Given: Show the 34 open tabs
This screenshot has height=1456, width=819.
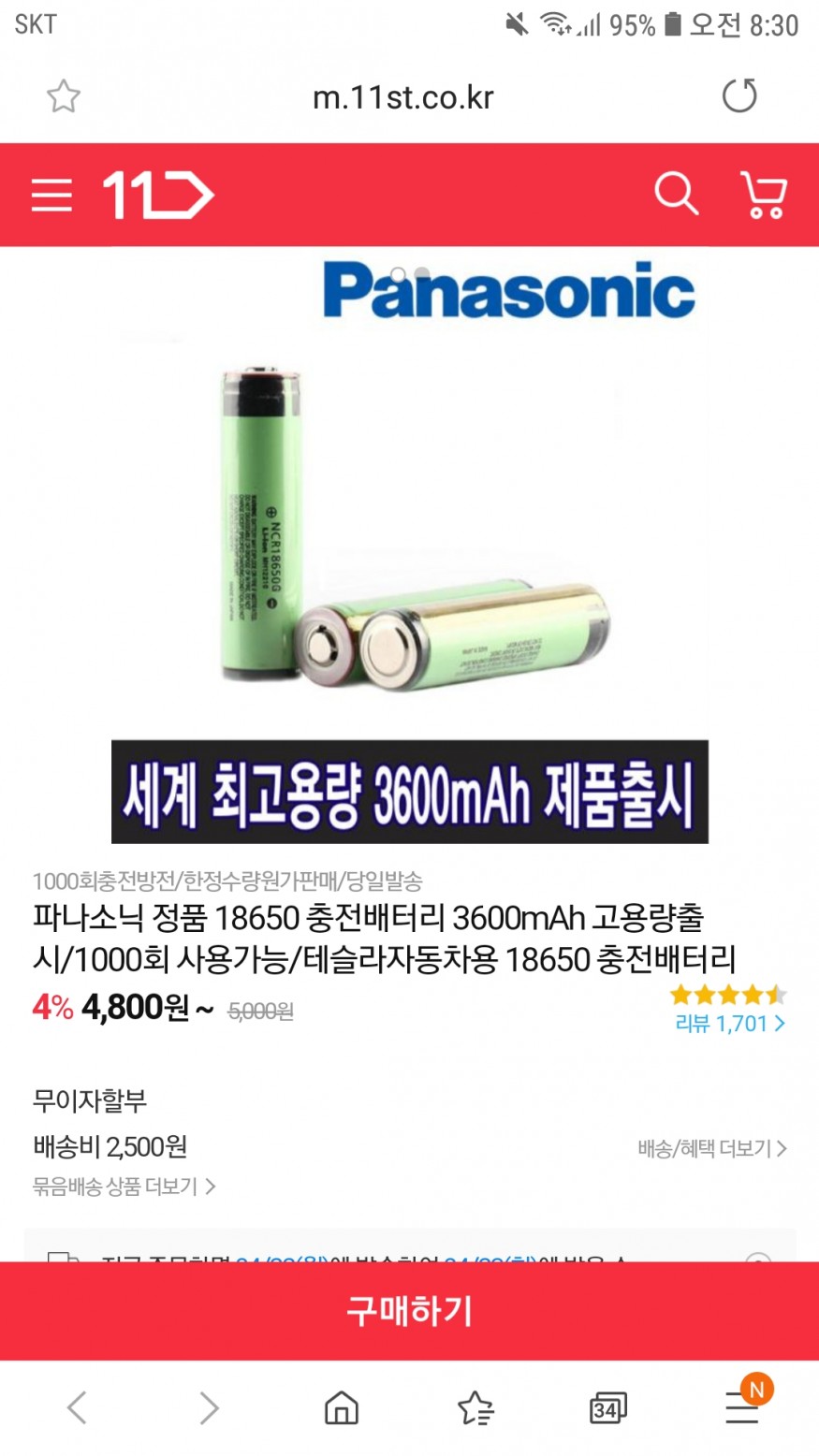Looking at the screenshot, I should [607, 1407].
